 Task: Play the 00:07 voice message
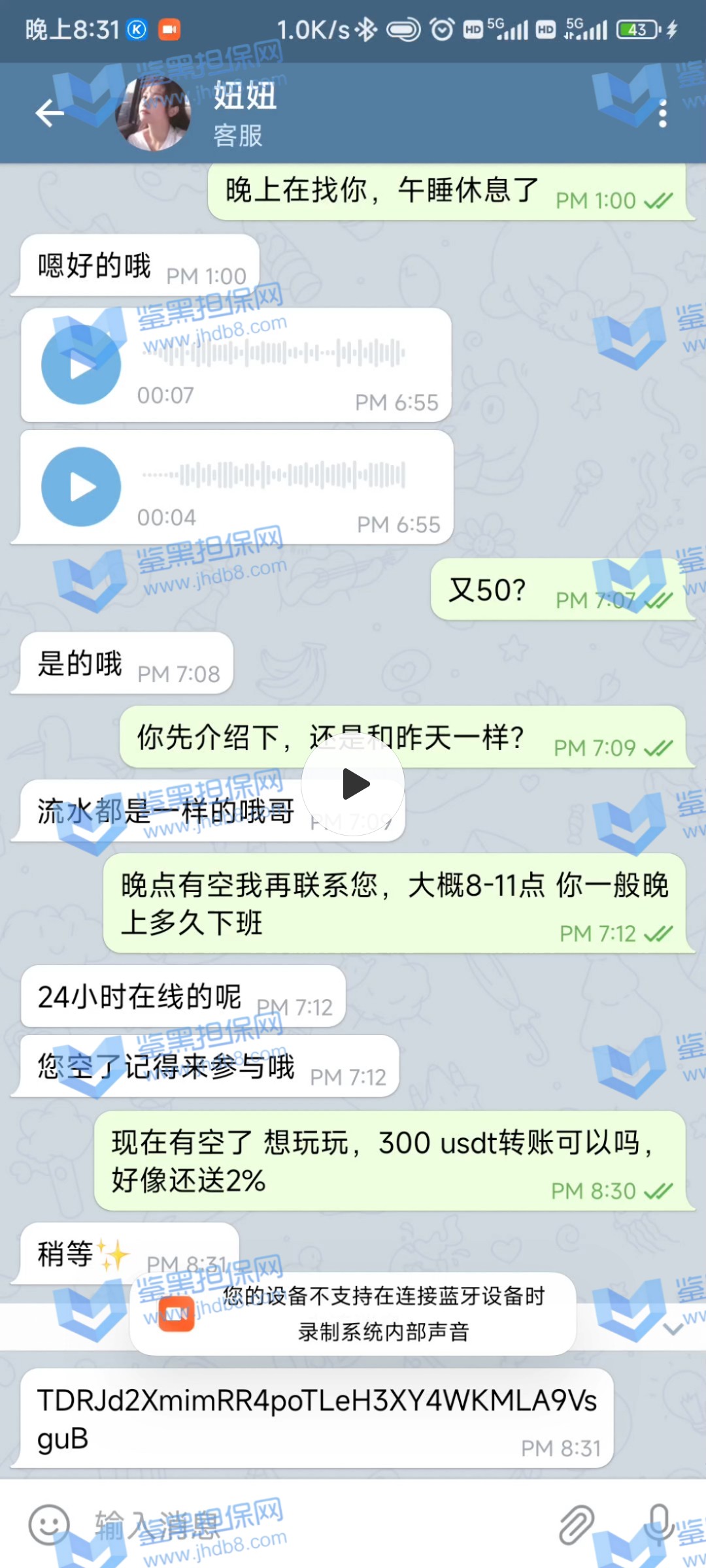point(81,365)
